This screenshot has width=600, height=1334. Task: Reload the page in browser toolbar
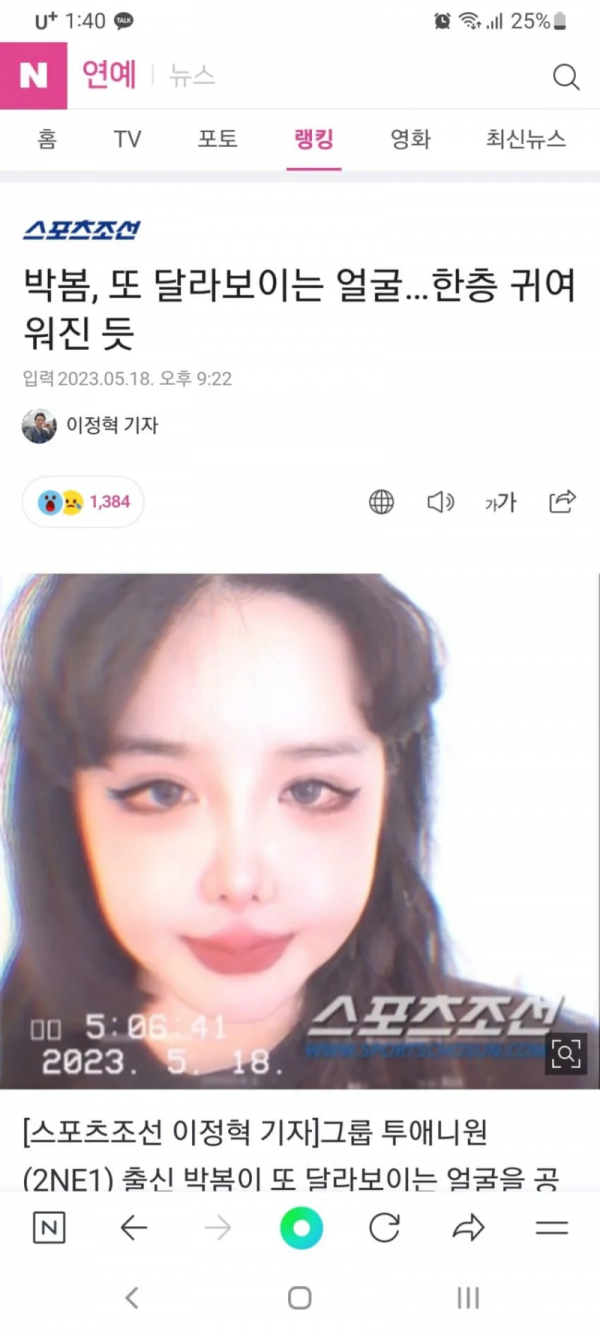click(384, 1228)
